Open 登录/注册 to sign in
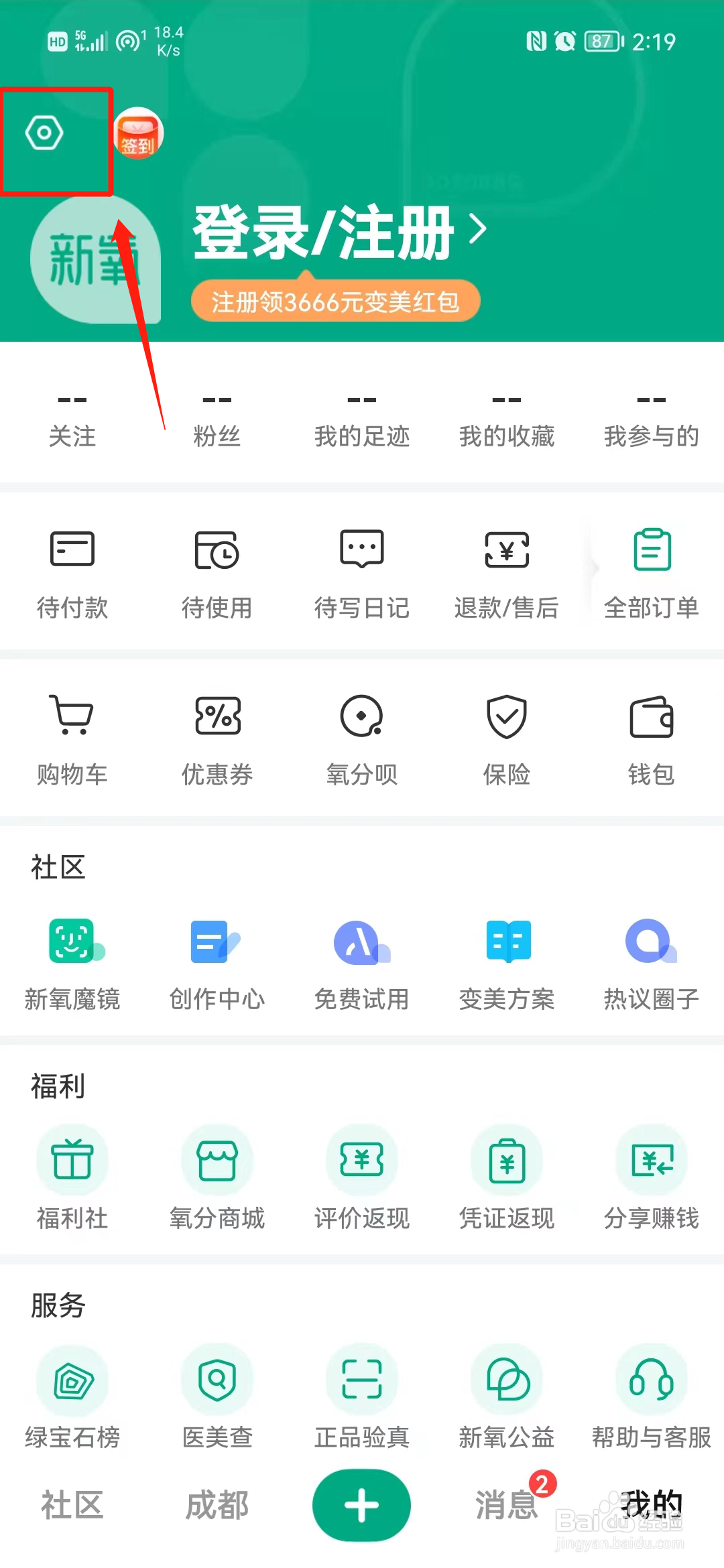This screenshot has height=1568, width=724. (x=339, y=232)
